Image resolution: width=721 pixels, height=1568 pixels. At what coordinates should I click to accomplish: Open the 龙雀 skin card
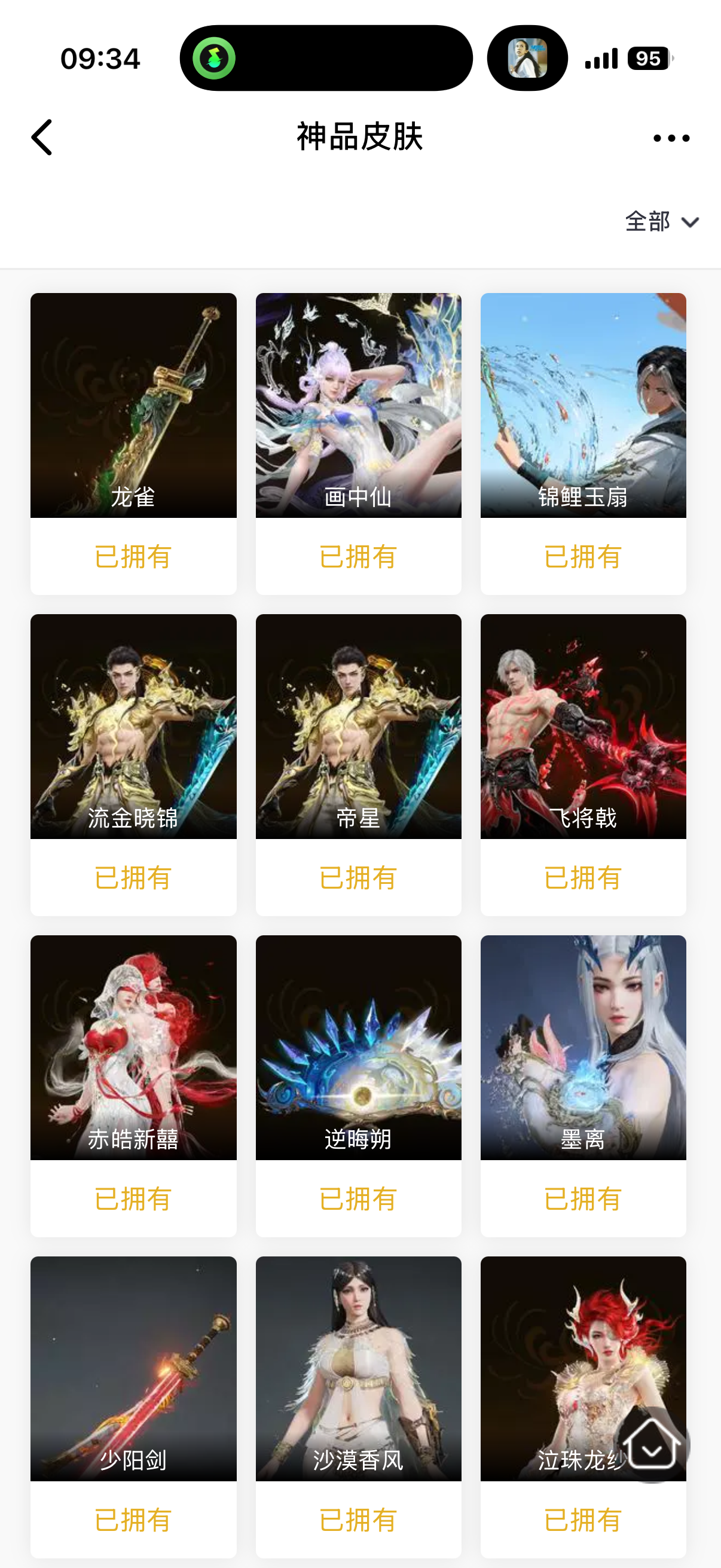point(133,406)
